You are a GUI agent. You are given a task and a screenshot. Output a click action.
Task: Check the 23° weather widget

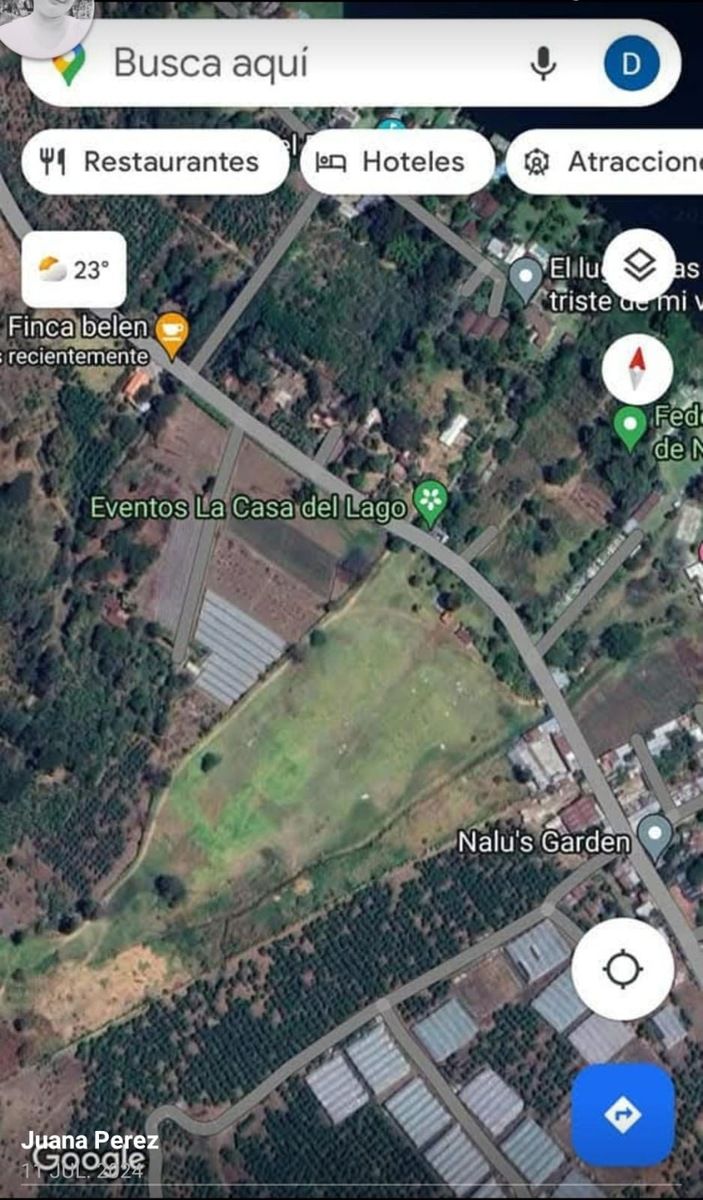coord(74,270)
